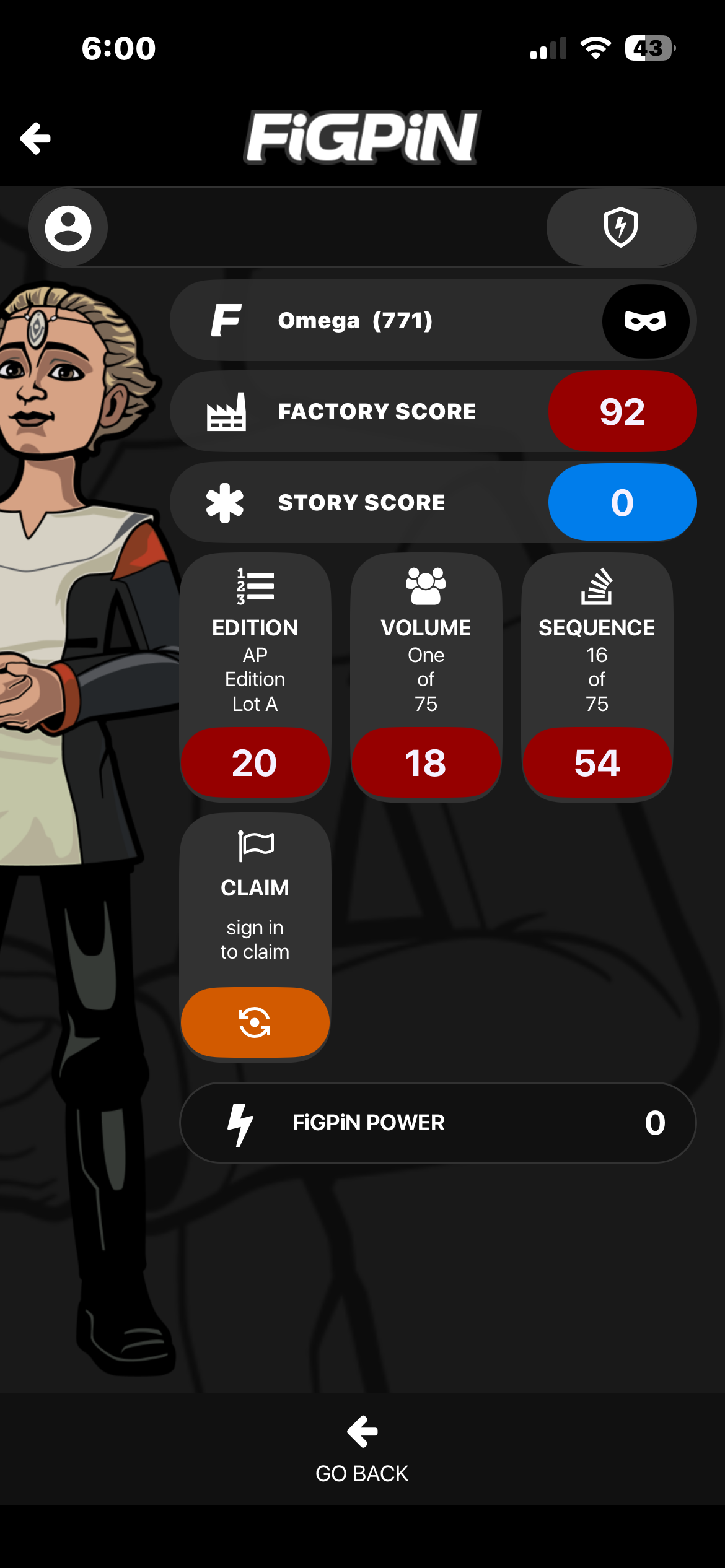
Task: Open the Sequence card
Action: [x=597, y=677]
